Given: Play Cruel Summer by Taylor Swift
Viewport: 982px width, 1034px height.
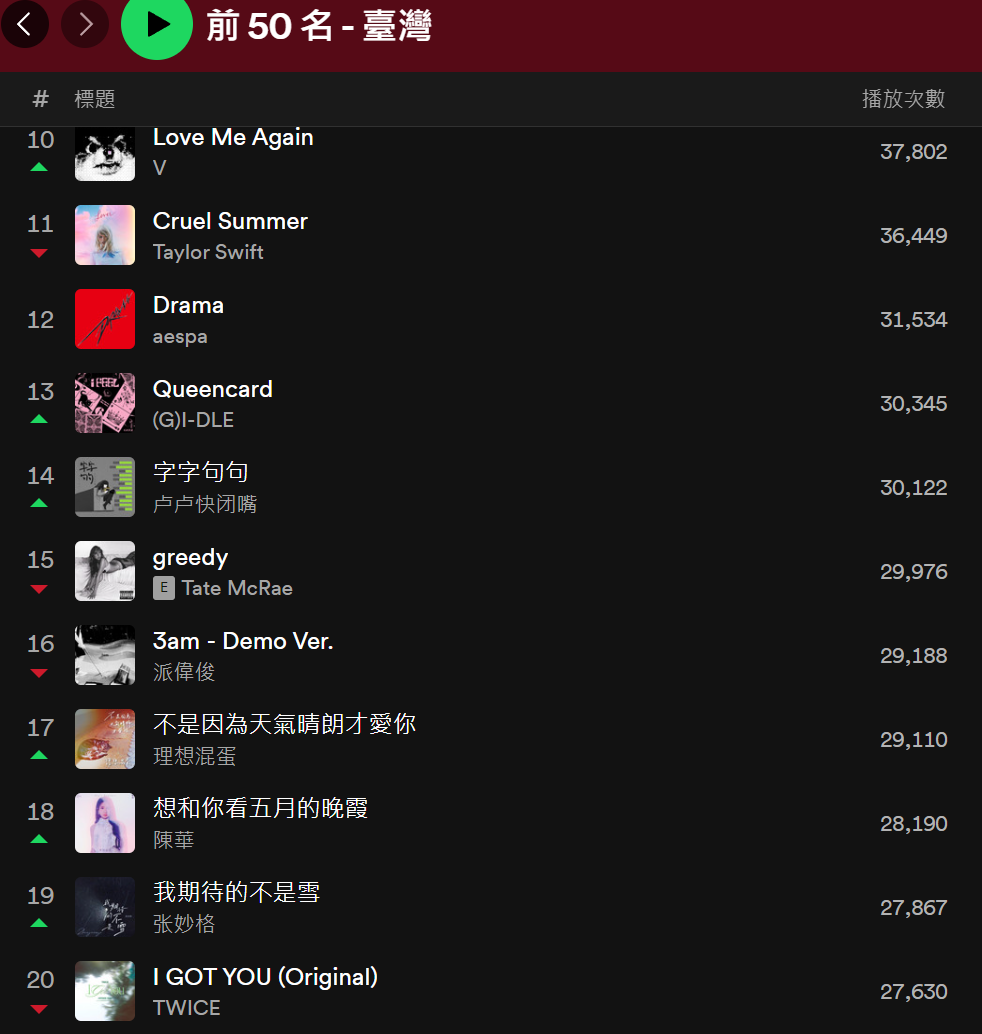Looking at the screenshot, I should pos(230,222).
